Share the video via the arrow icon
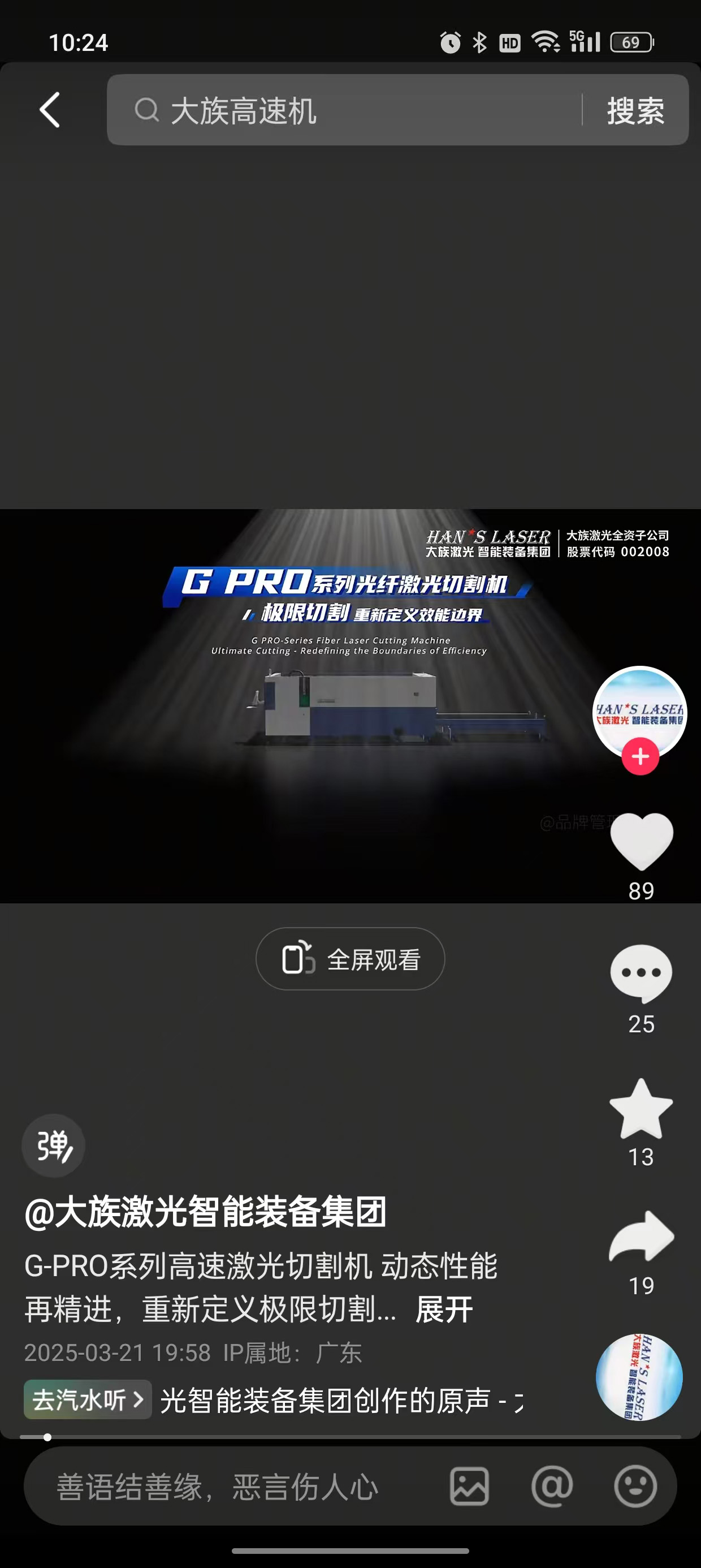Image resolution: width=701 pixels, height=1568 pixels. [x=641, y=1237]
